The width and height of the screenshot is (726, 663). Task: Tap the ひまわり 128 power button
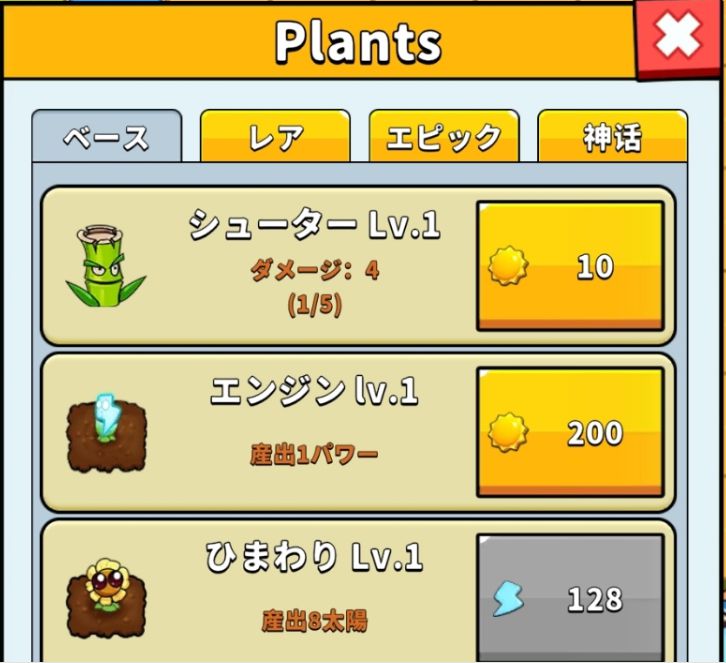[570, 598]
